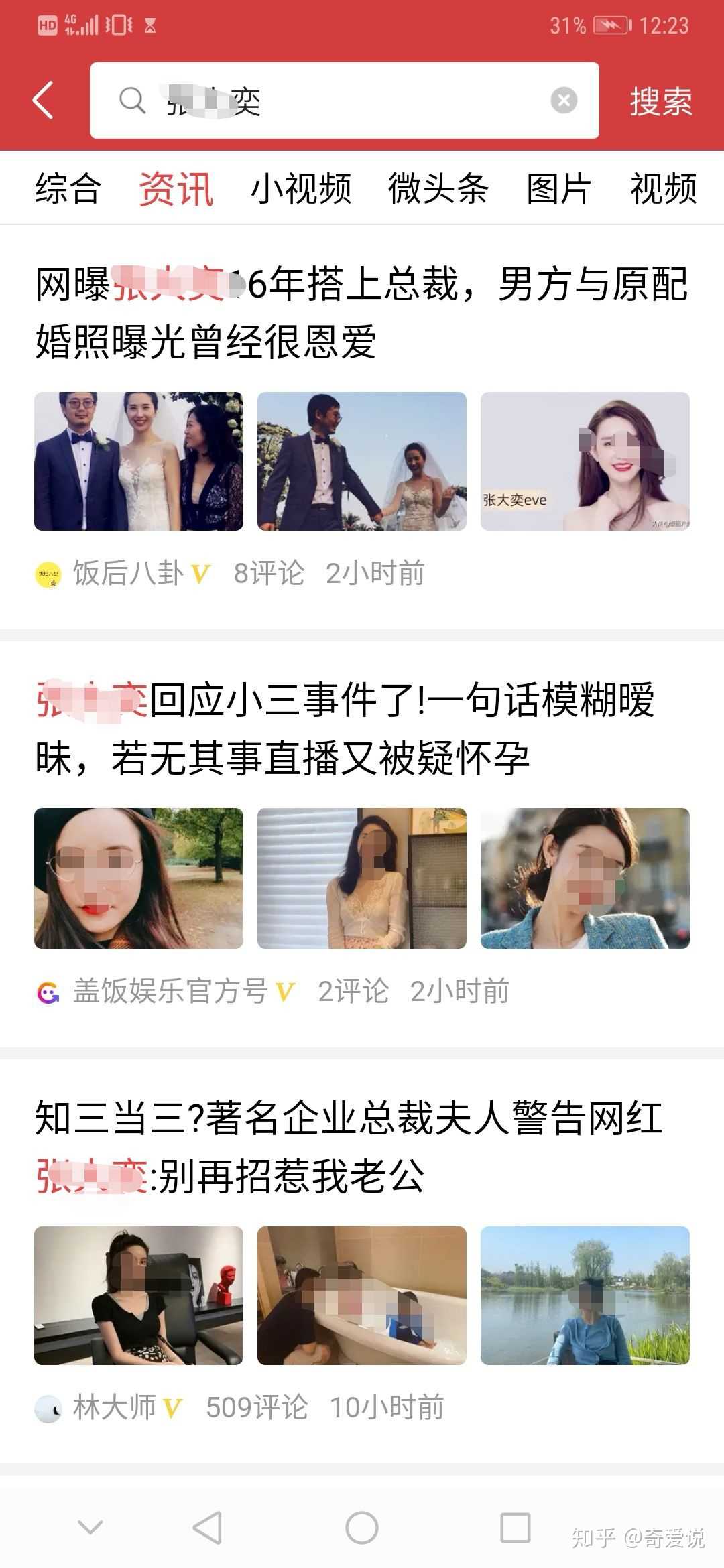Open the article from 林大师
Image resolution: width=724 pixels, height=1568 pixels.
[362, 1147]
